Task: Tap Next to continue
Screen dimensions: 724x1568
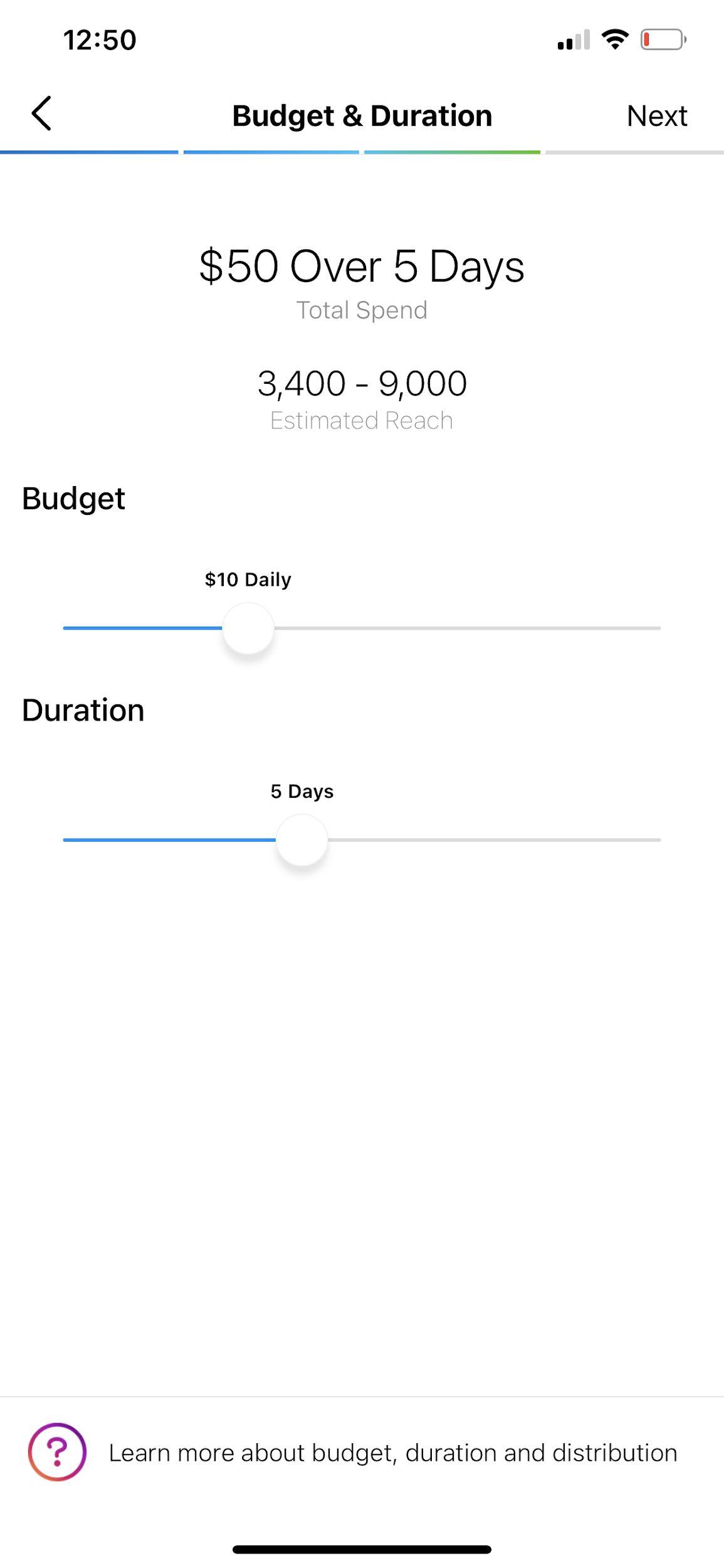Action: coord(656,116)
